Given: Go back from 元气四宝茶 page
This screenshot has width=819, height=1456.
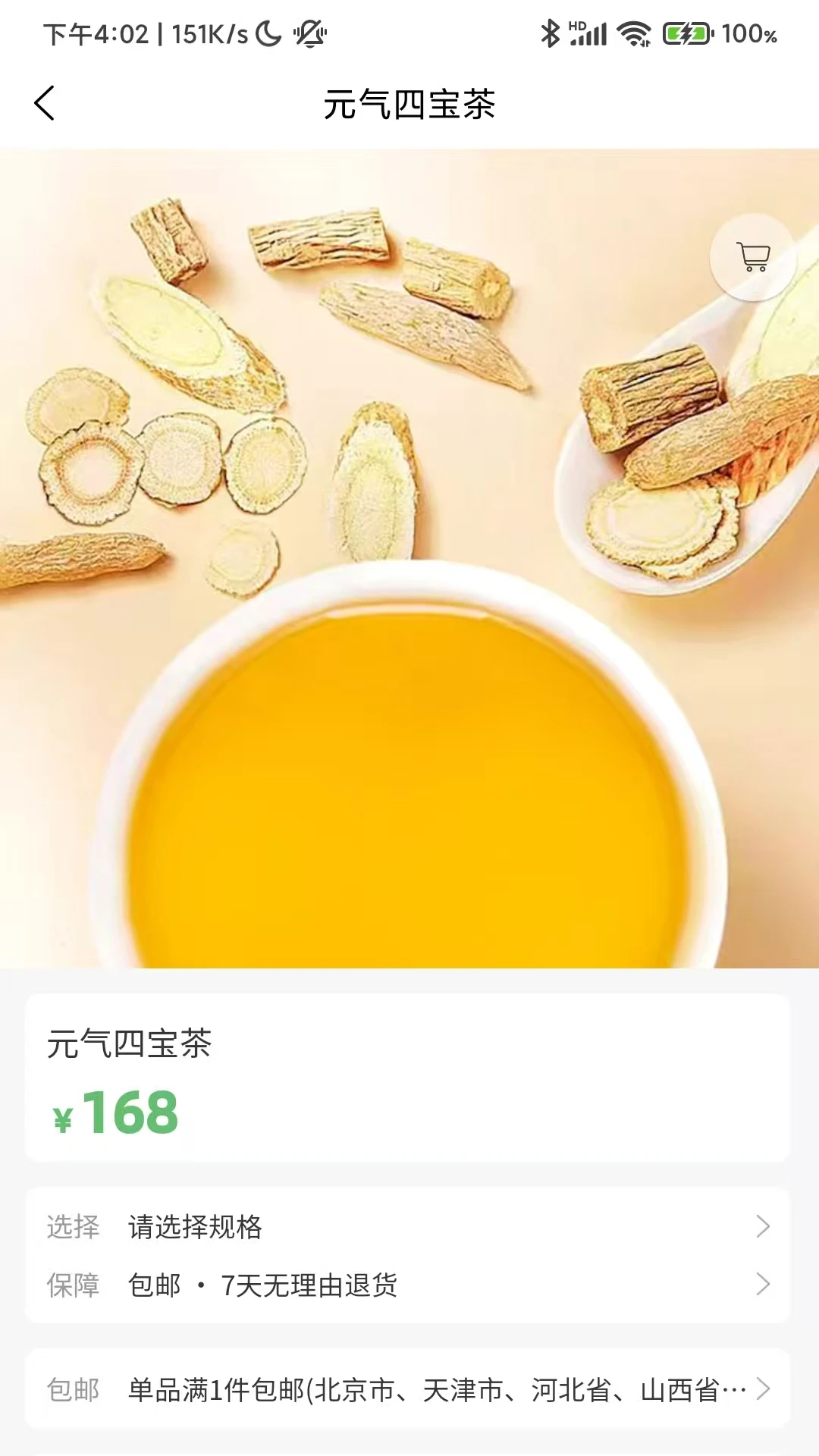Looking at the screenshot, I should pos(45,103).
